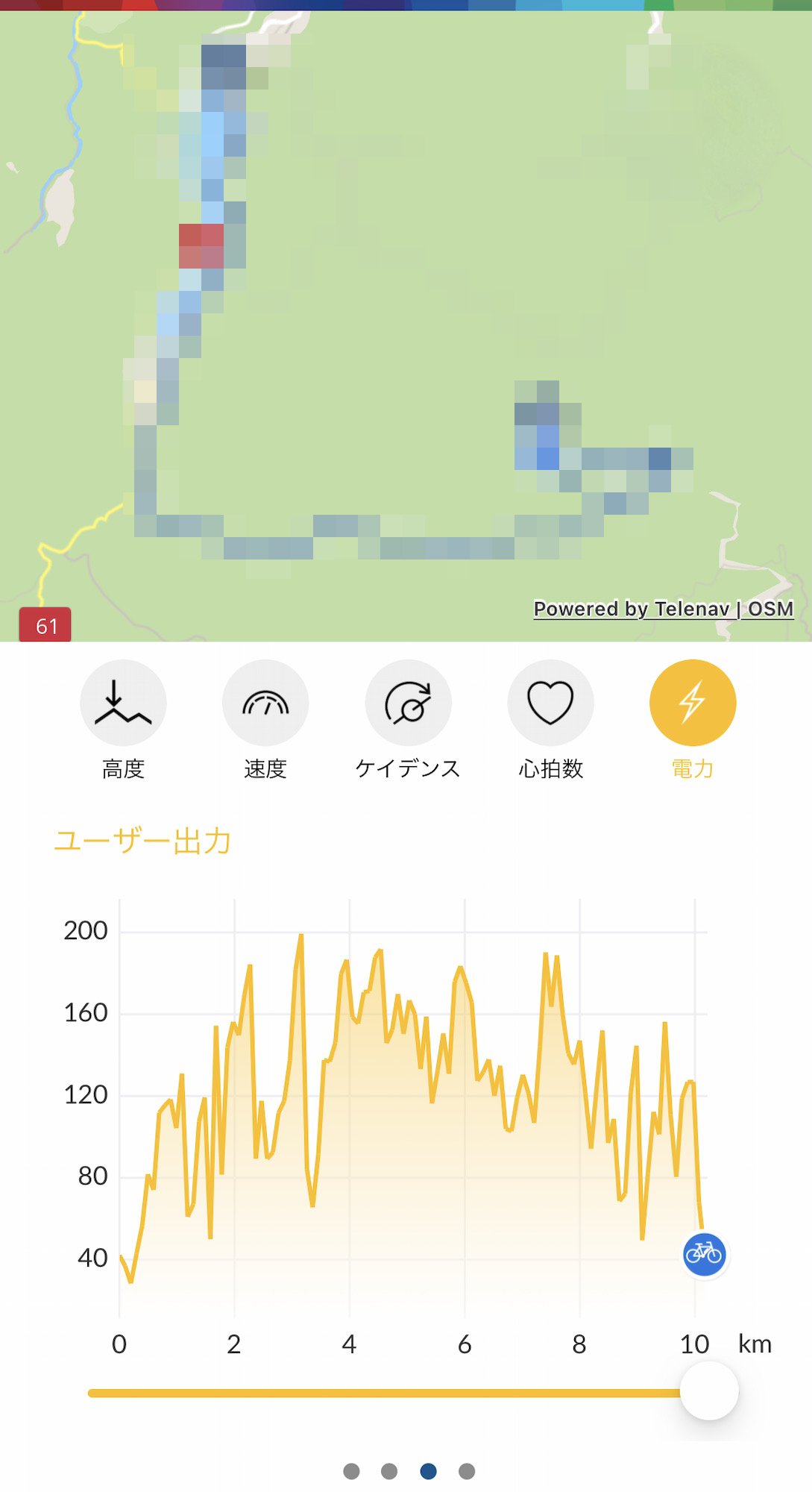Open the Powered by Telenav | OSM link
The height and width of the screenshot is (1492, 812).
click(664, 609)
